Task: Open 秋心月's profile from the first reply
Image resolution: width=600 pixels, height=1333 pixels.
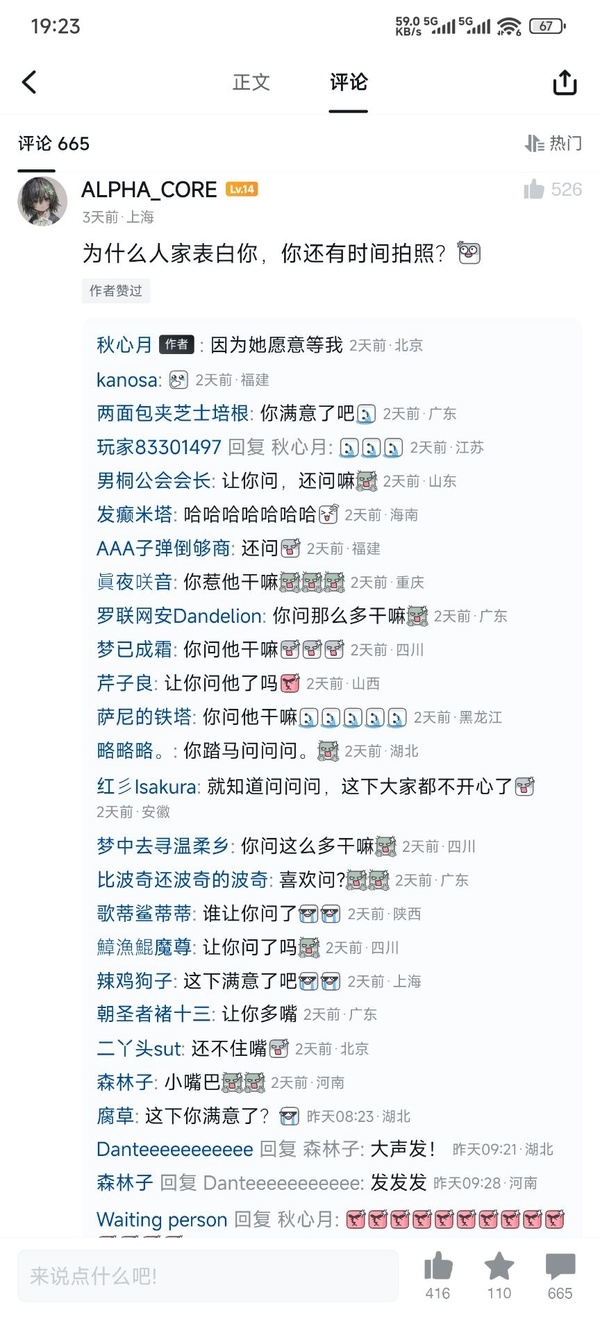Action: click(124, 345)
